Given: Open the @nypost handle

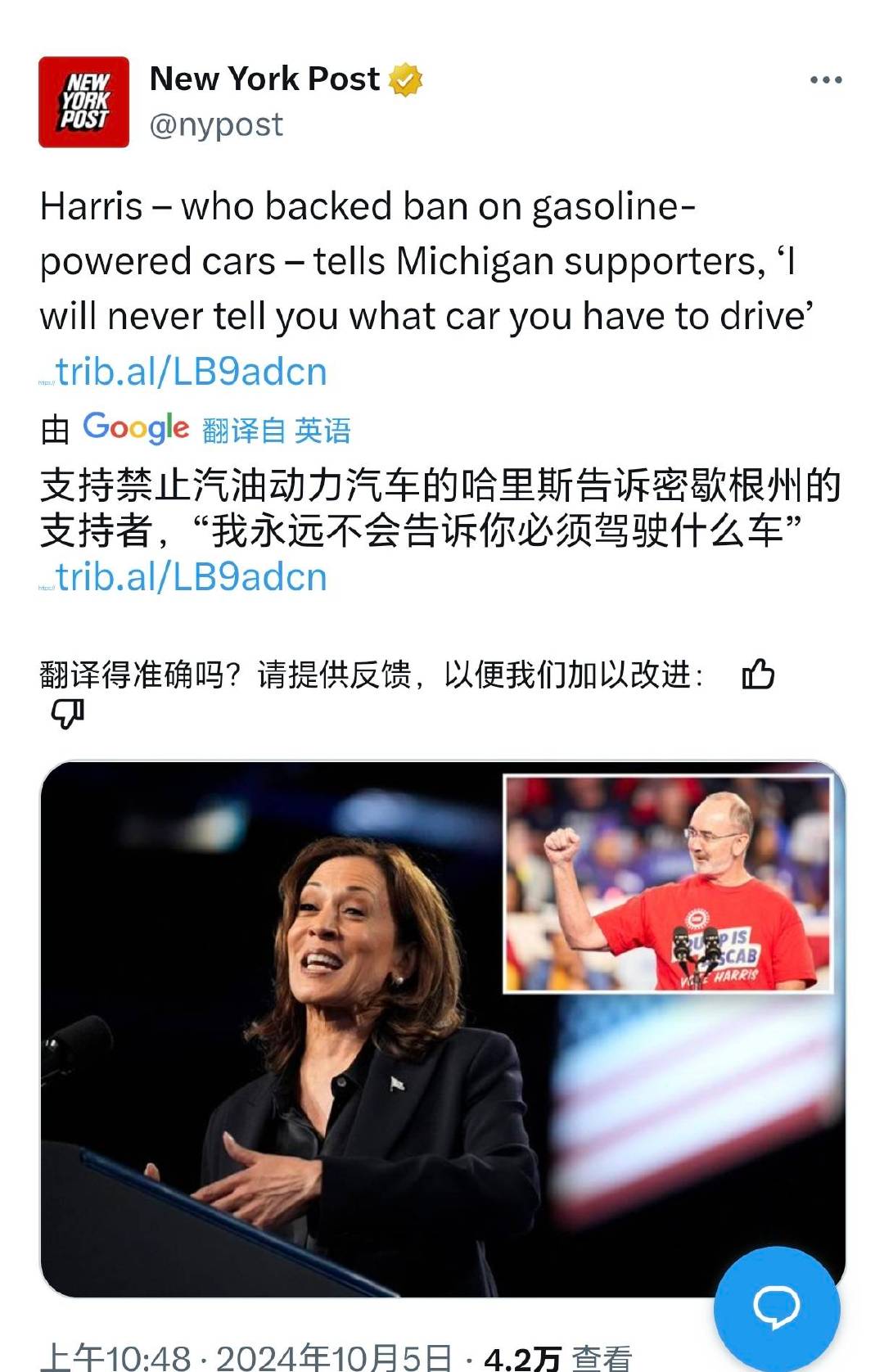Looking at the screenshot, I should pos(216,124).
